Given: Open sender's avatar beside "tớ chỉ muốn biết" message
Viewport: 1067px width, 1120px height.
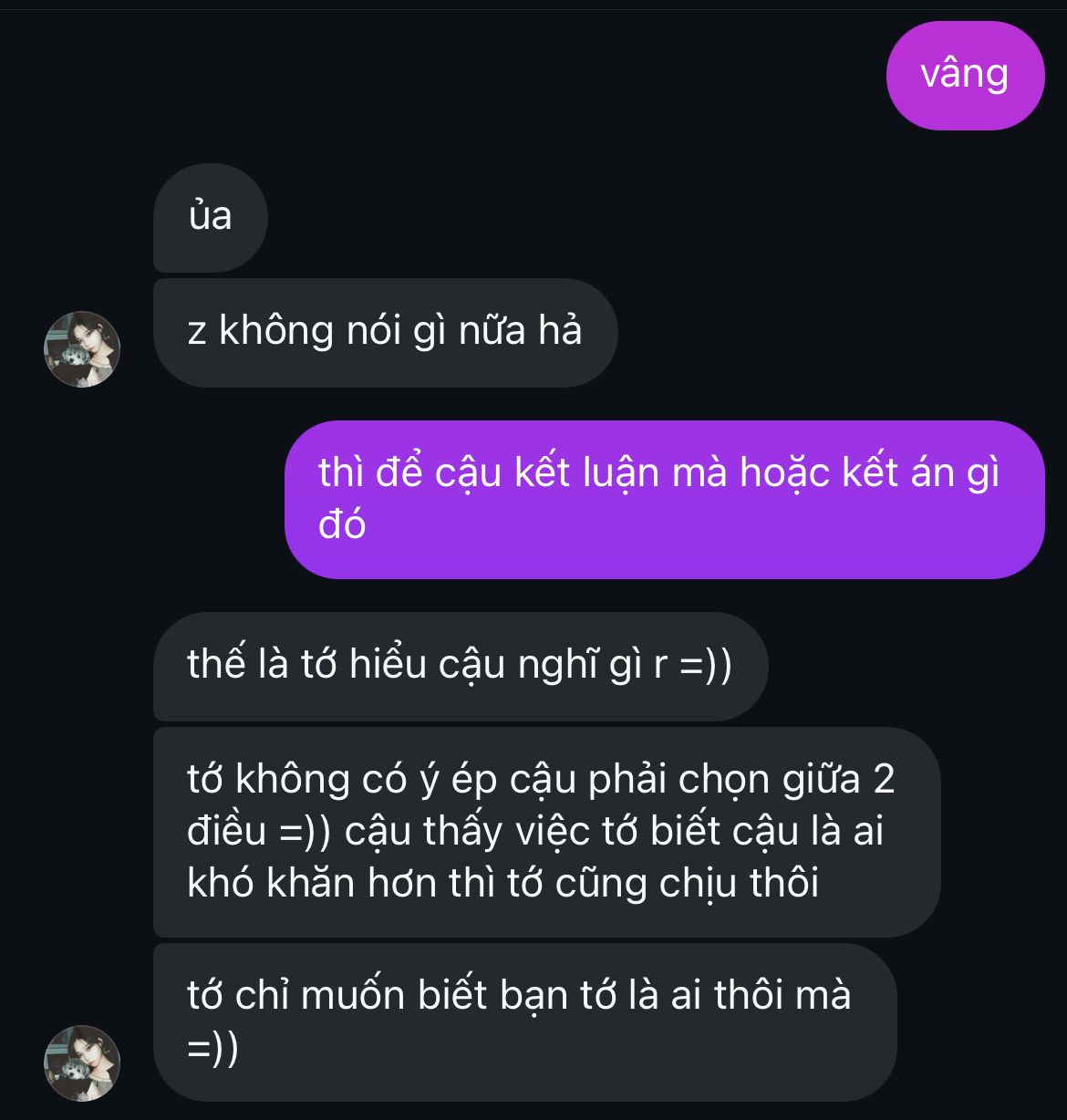Looking at the screenshot, I should (x=82, y=1063).
